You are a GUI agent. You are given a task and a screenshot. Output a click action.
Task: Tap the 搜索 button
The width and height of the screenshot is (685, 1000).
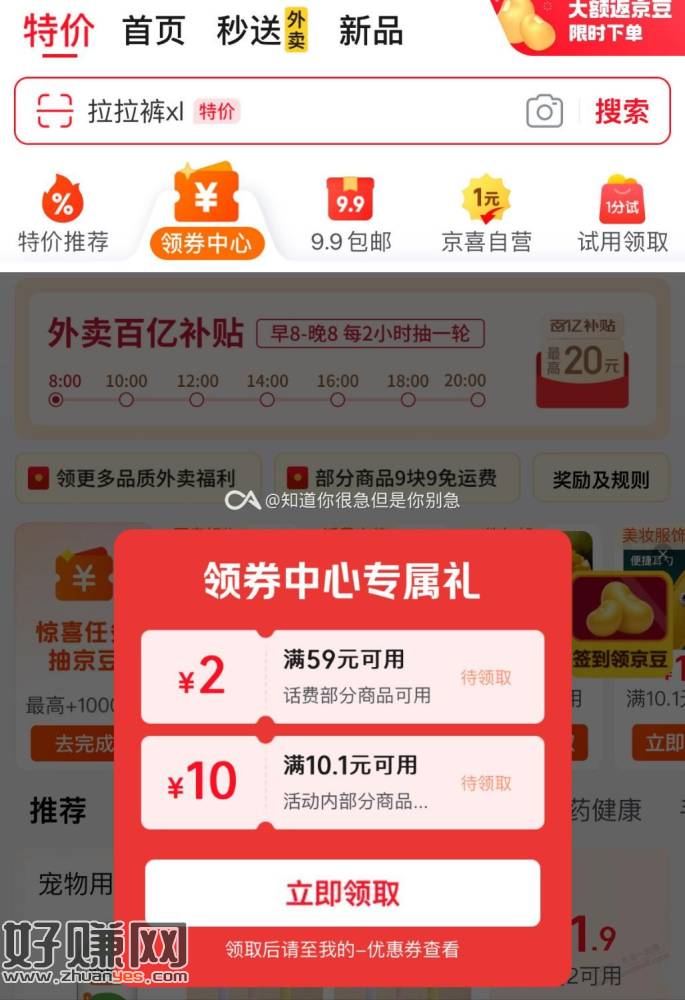621,111
